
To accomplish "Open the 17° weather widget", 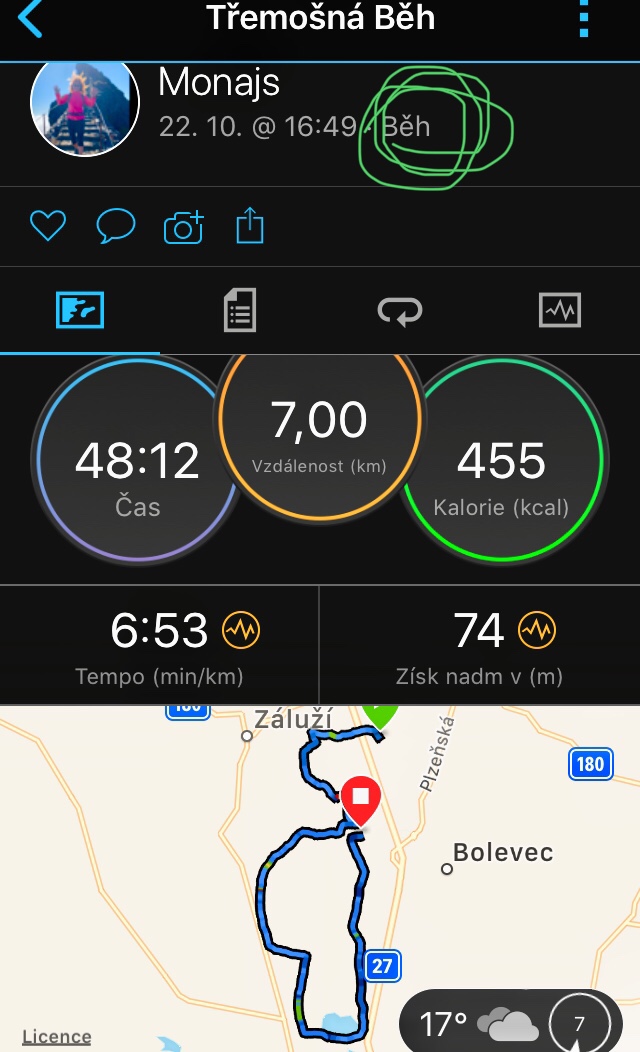I will [511, 1022].
